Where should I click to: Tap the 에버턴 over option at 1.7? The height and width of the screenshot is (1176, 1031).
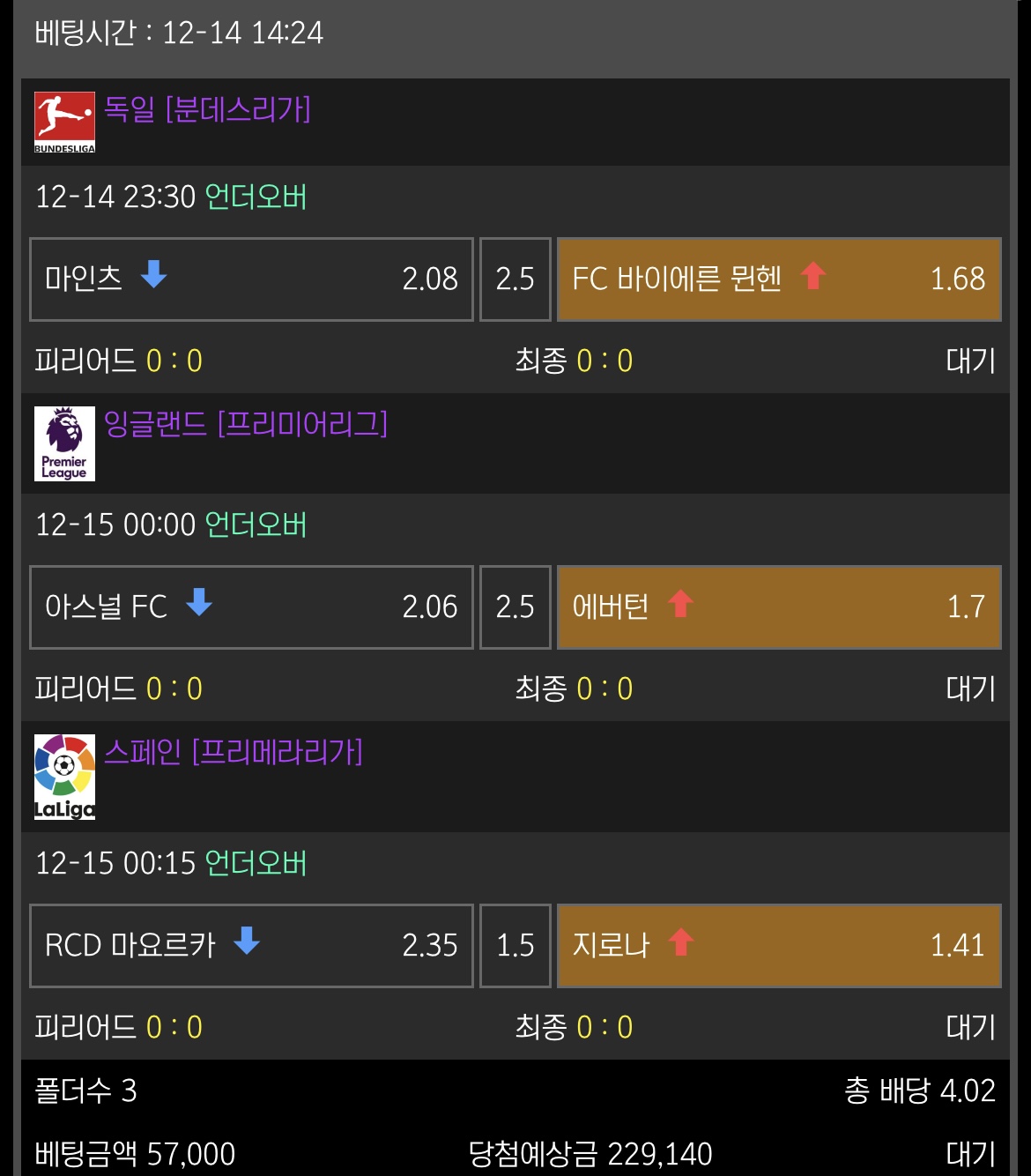click(779, 607)
